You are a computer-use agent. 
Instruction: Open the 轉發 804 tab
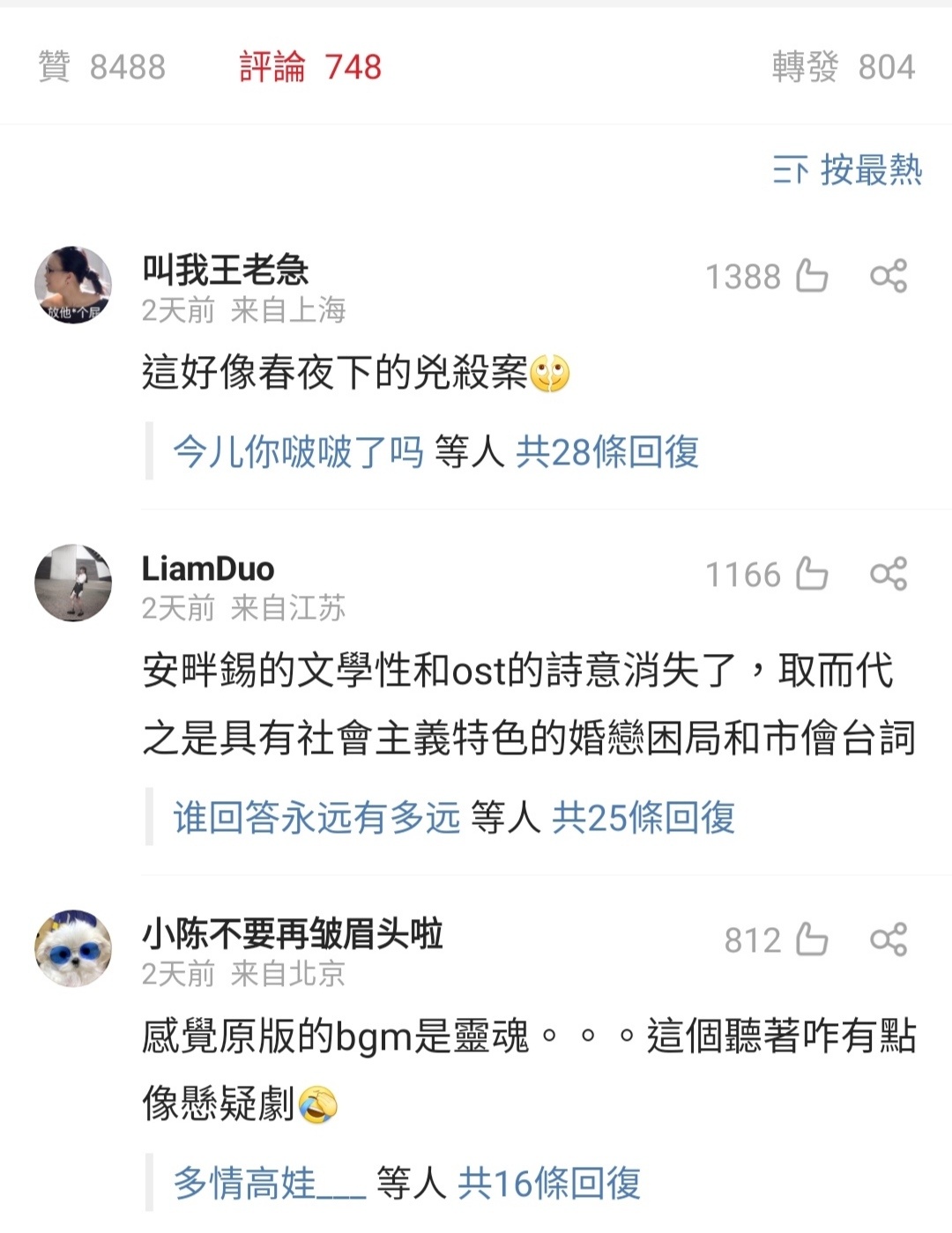click(x=843, y=67)
